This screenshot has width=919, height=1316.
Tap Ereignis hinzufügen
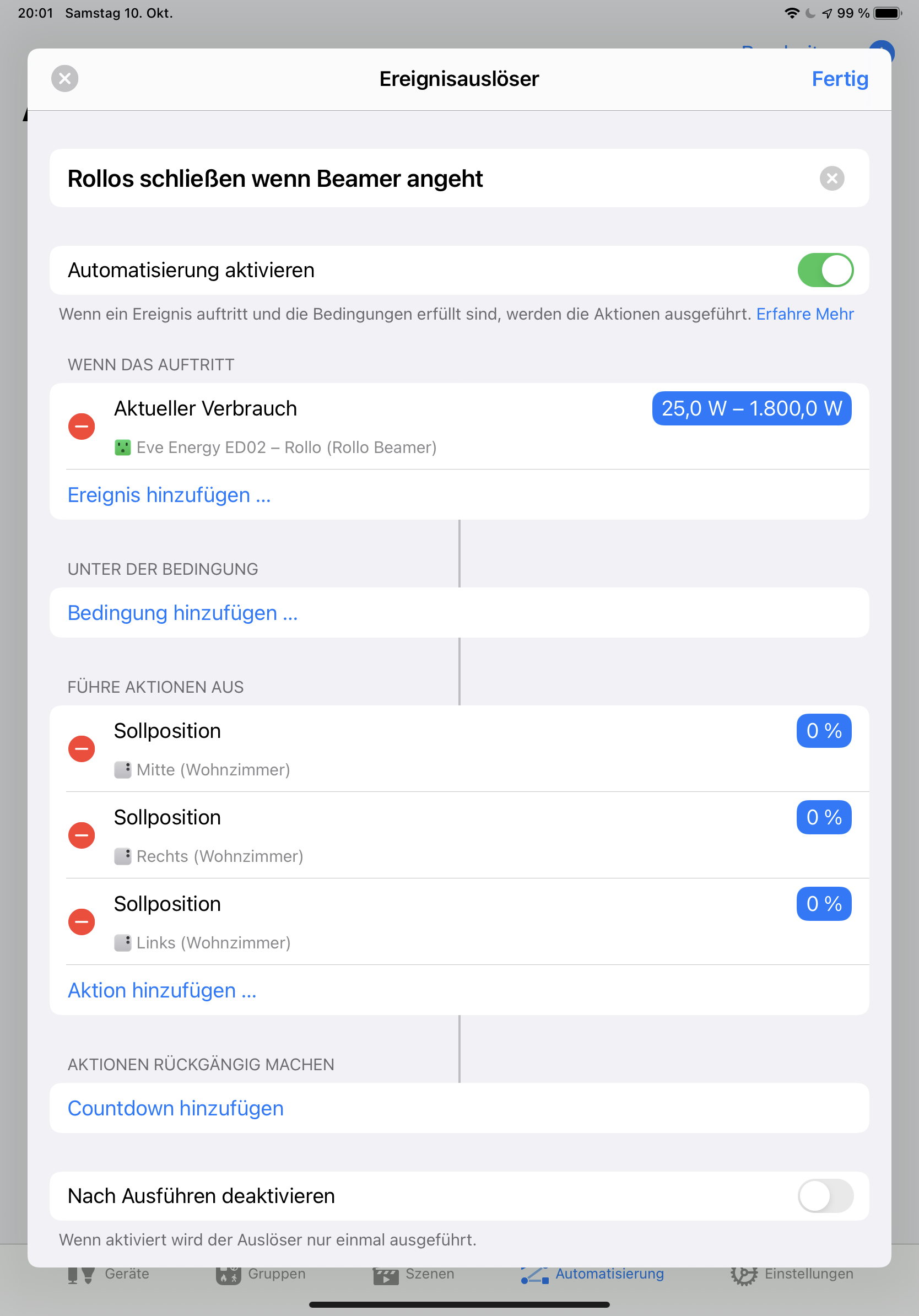click(169, 495)
